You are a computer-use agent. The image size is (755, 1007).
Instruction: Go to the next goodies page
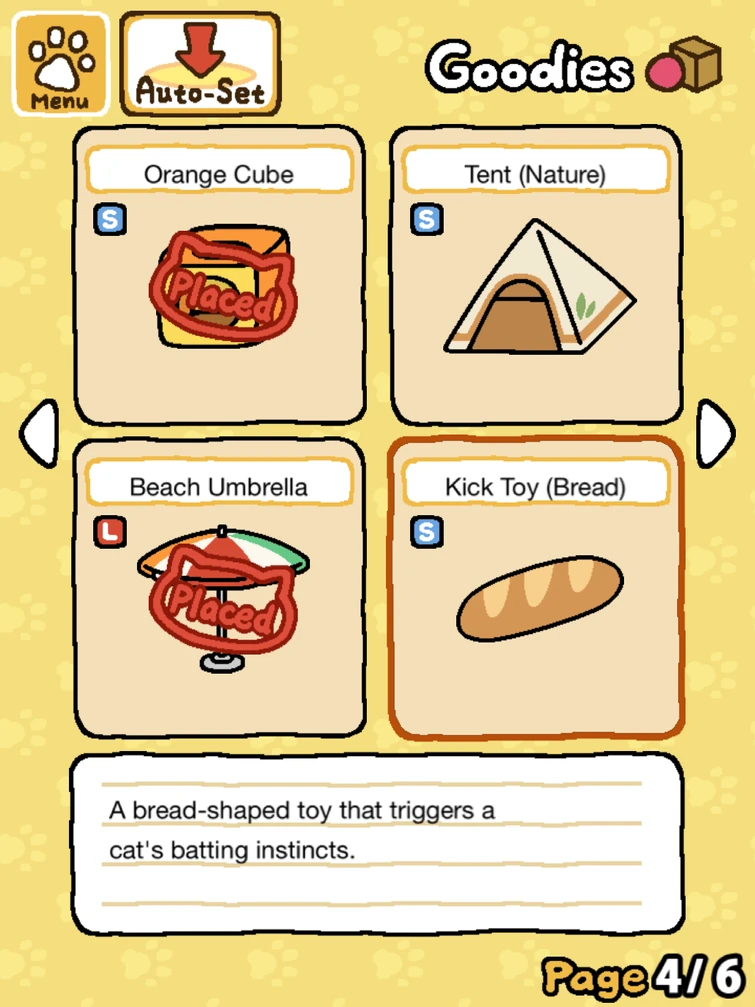click(x=715, y=433)
